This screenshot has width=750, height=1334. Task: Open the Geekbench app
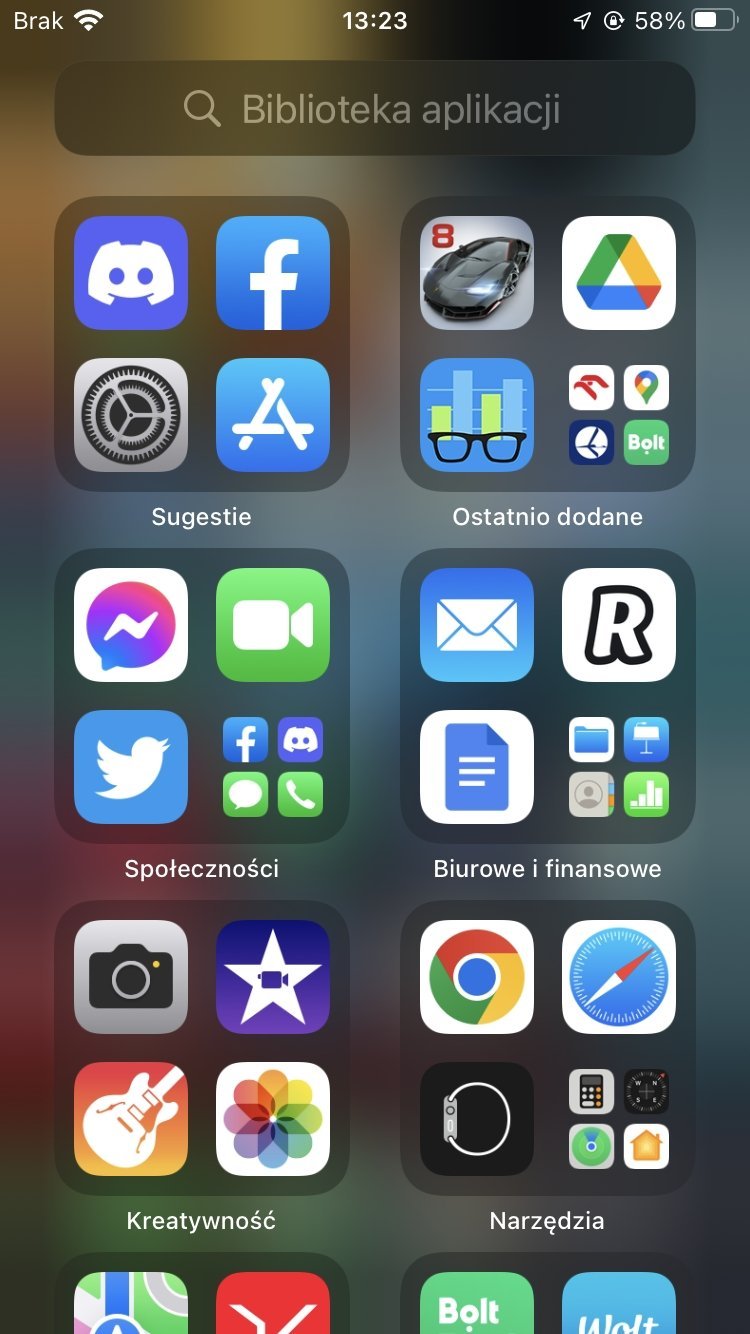click(477, 415)
